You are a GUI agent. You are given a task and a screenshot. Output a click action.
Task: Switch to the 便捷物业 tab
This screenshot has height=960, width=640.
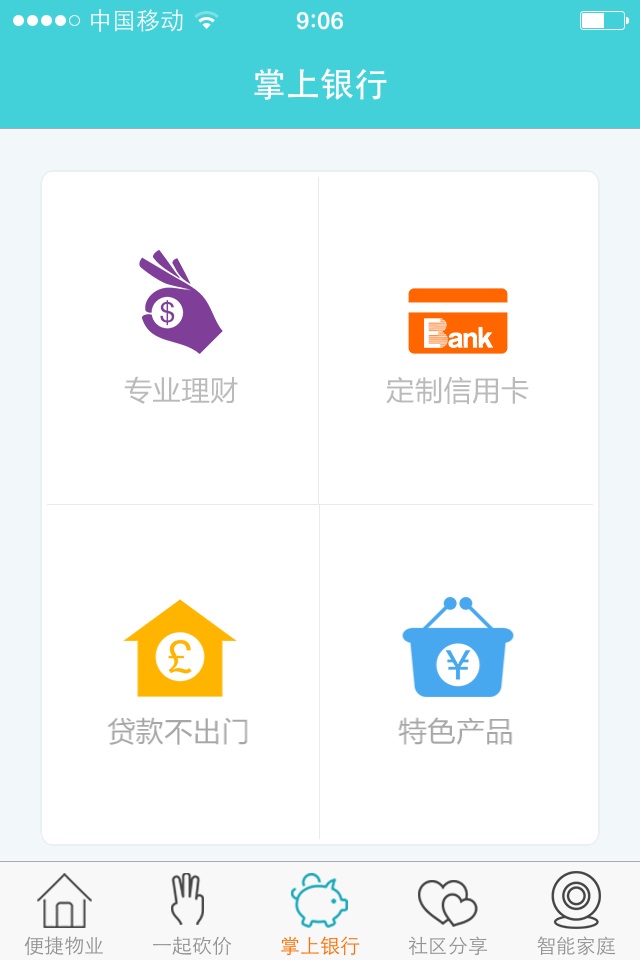[64, 914]
